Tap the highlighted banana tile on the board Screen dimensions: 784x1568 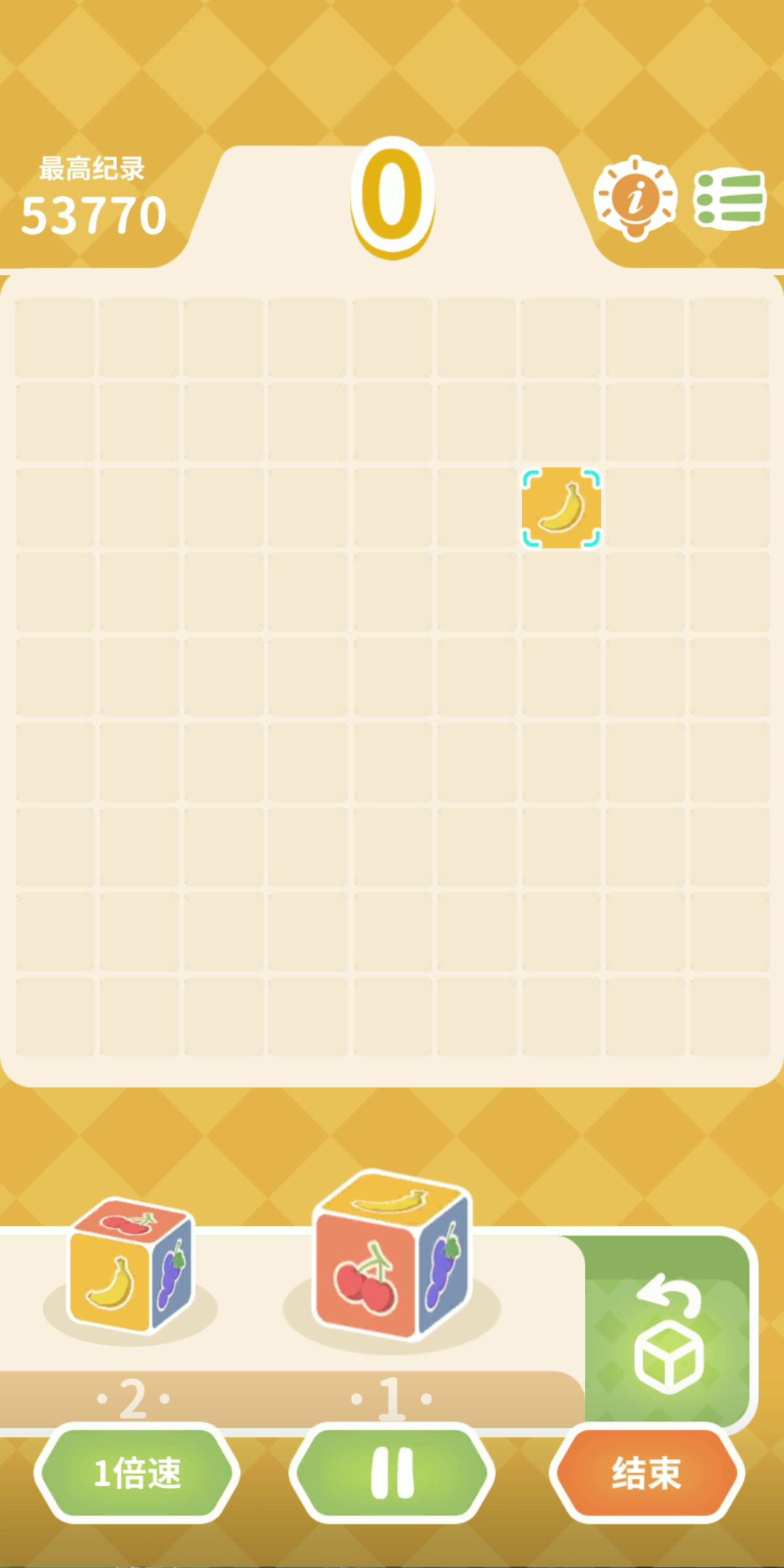[561, 508]
